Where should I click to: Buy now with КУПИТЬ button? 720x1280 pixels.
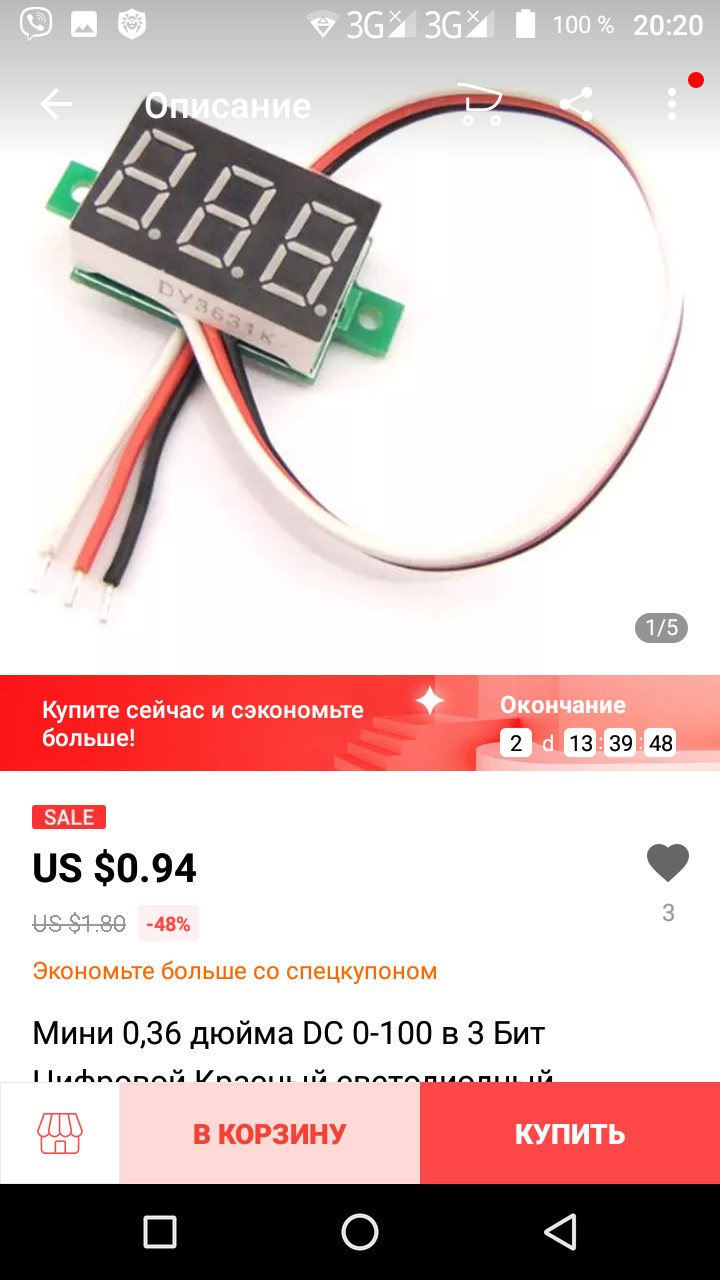pyautogui.click(x=570, y=1133)
